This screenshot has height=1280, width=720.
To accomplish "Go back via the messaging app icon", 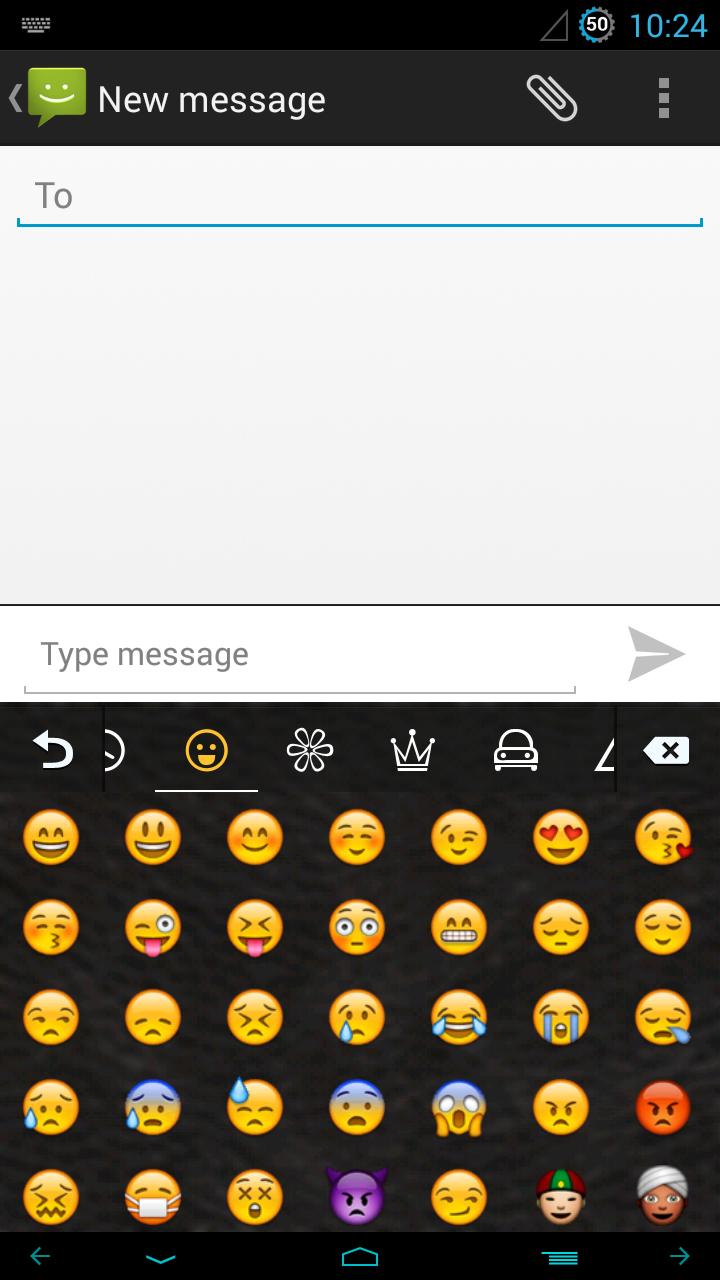I will pyautogui.click(x=48, y=98).
